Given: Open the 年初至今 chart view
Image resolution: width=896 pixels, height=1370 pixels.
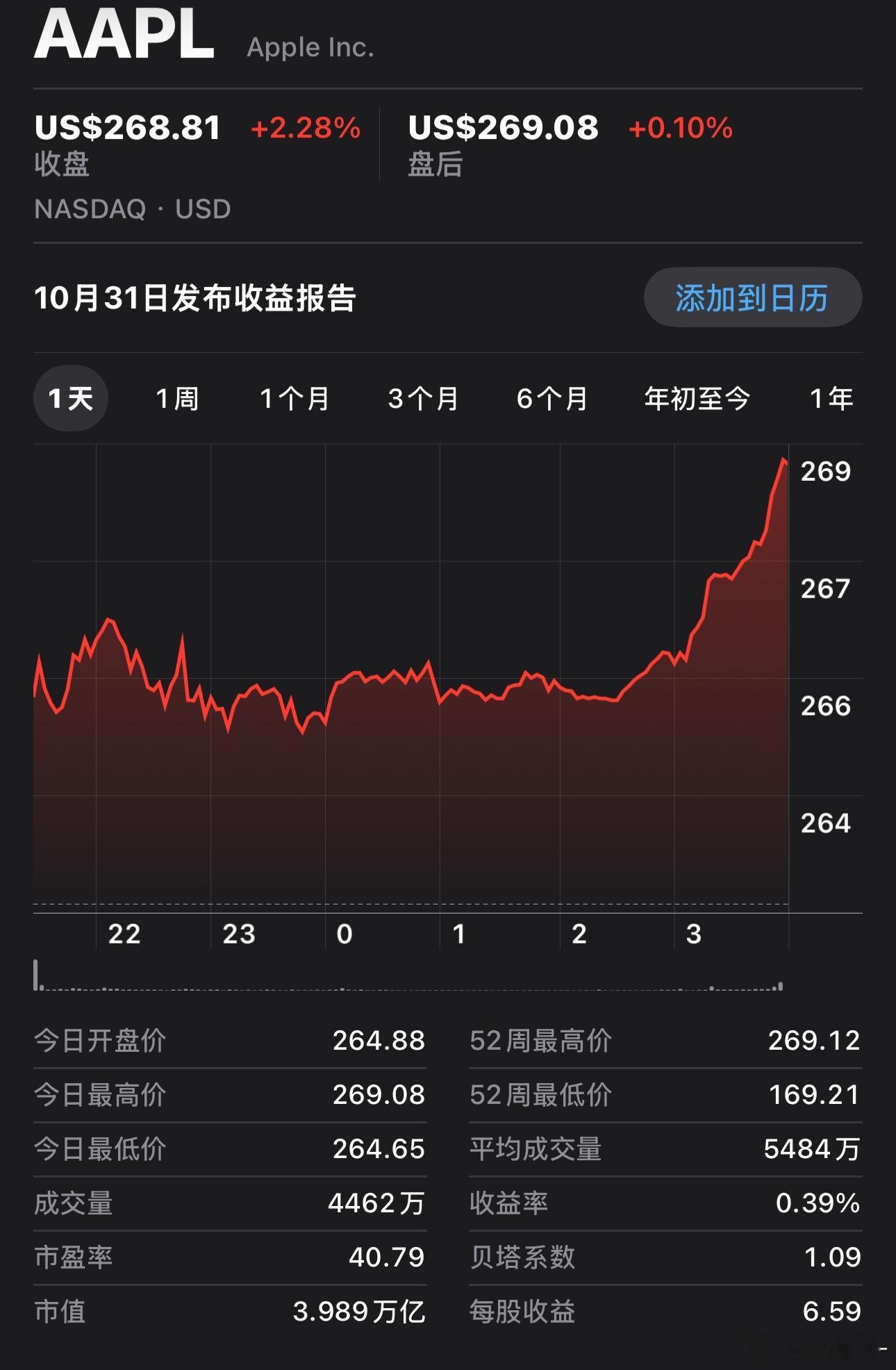Looking at the screenshot, I should (x=695, y=398).
